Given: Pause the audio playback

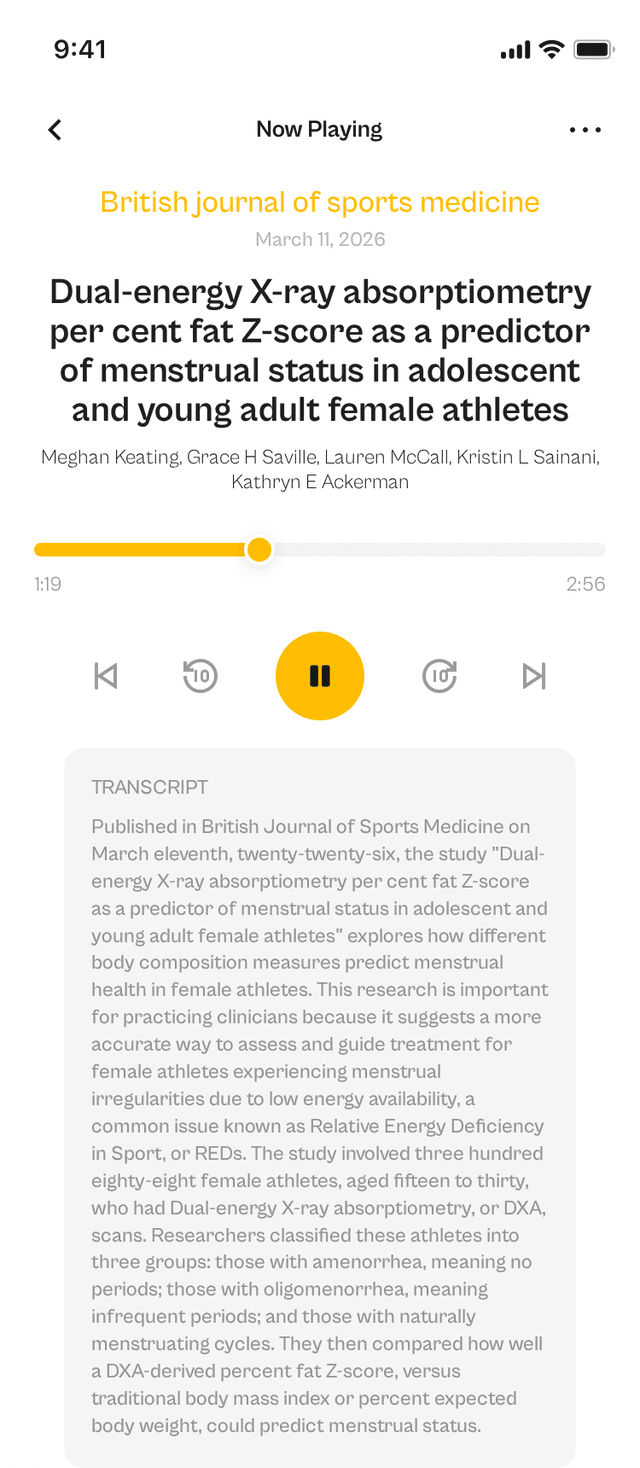Looking at the screenshot, I should click(320, 676).
